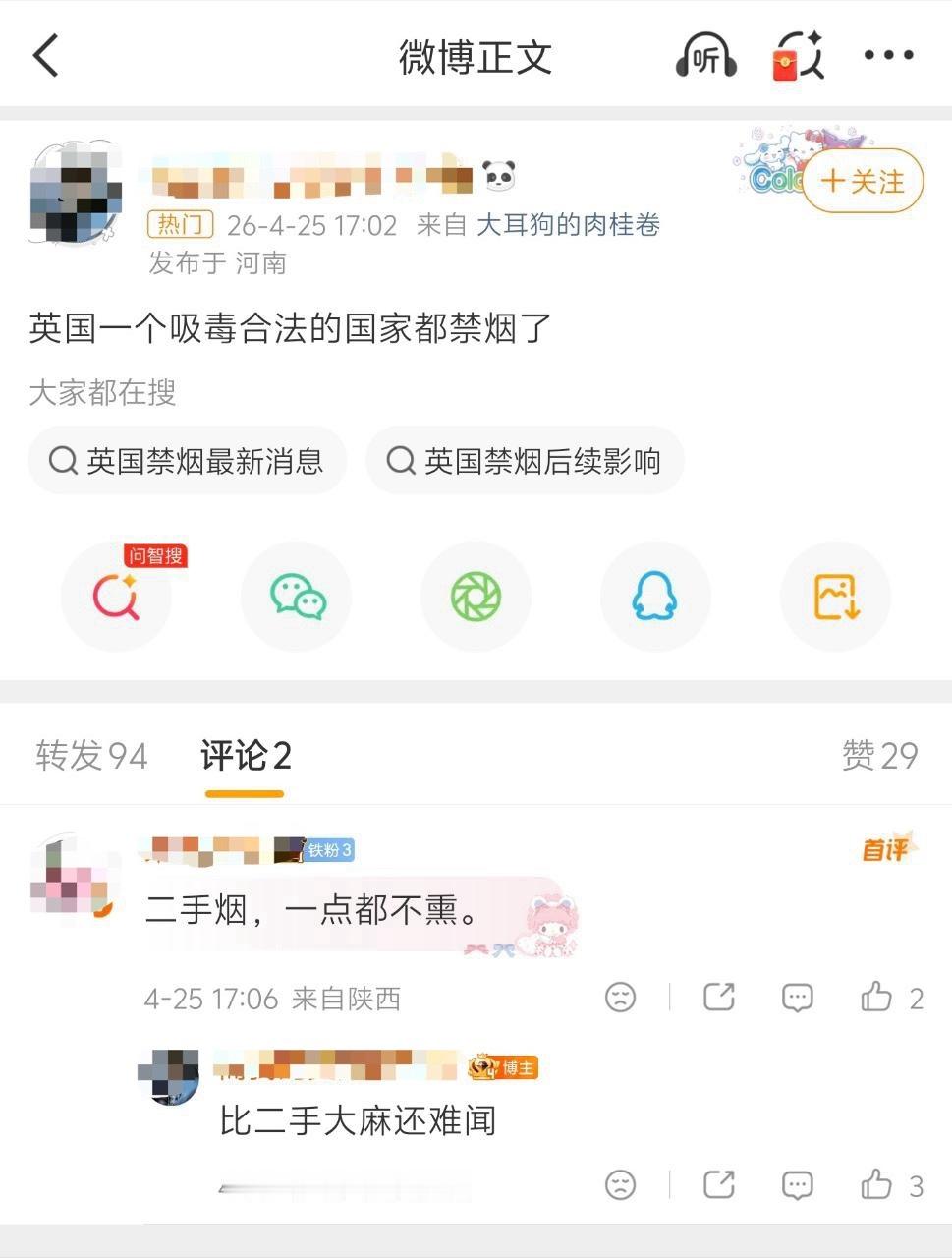The height and width of the screenshot is (1258, 952).
Task: Open the reply bubble on the first comment
Action: [798, 998]
